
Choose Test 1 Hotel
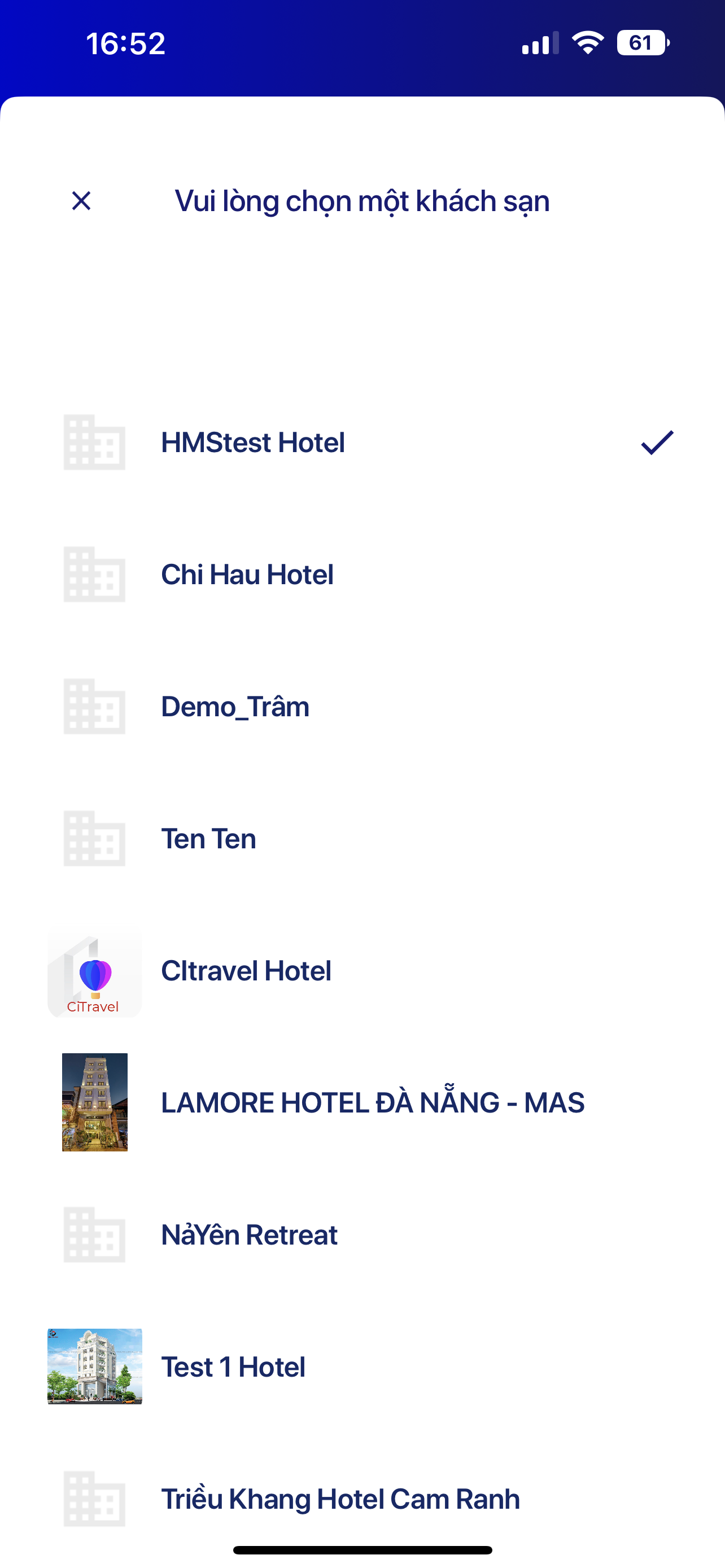coord(233,1367)
